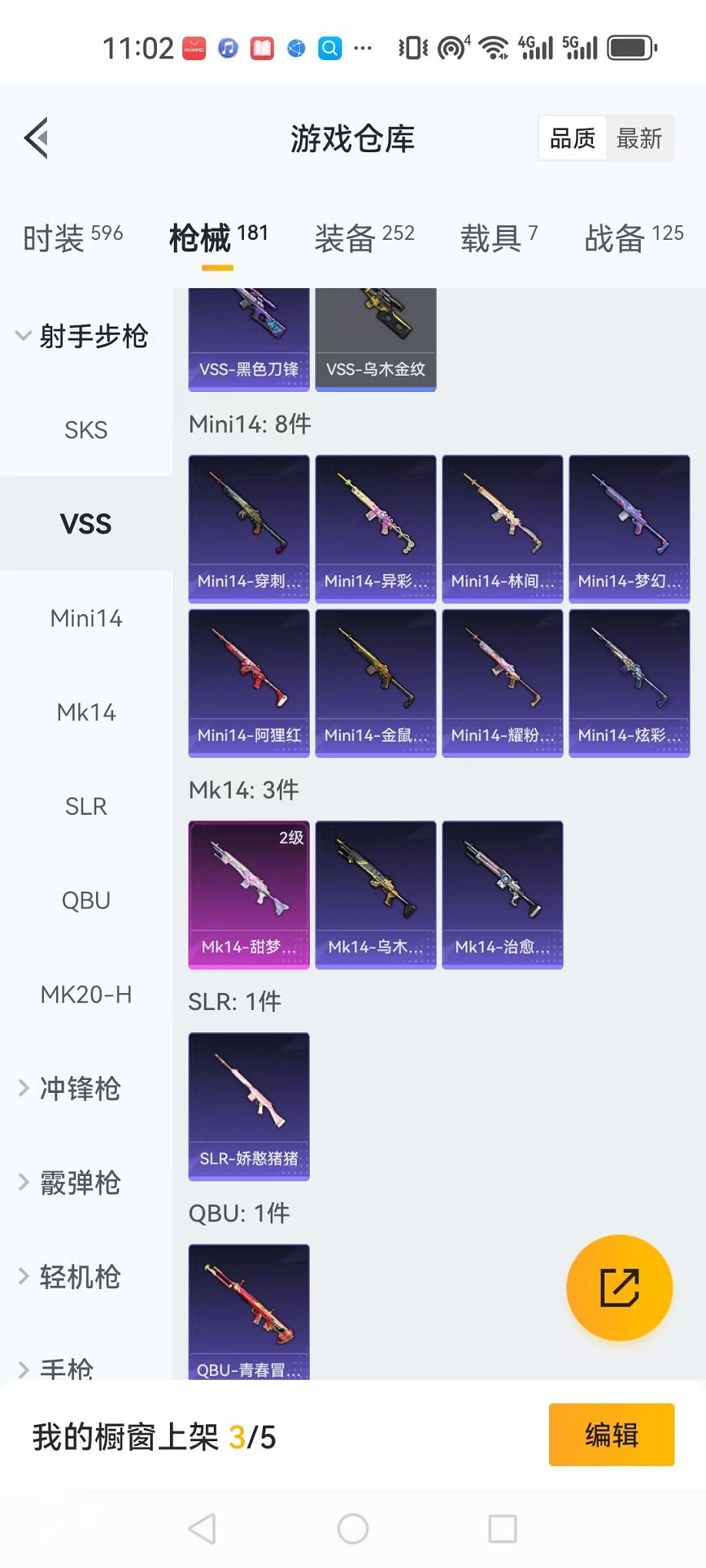Viewport: 706px width, 1568px height.
Task: Tap the 编辑 button
Action: pyautogui.click(x=611, y=1434)
